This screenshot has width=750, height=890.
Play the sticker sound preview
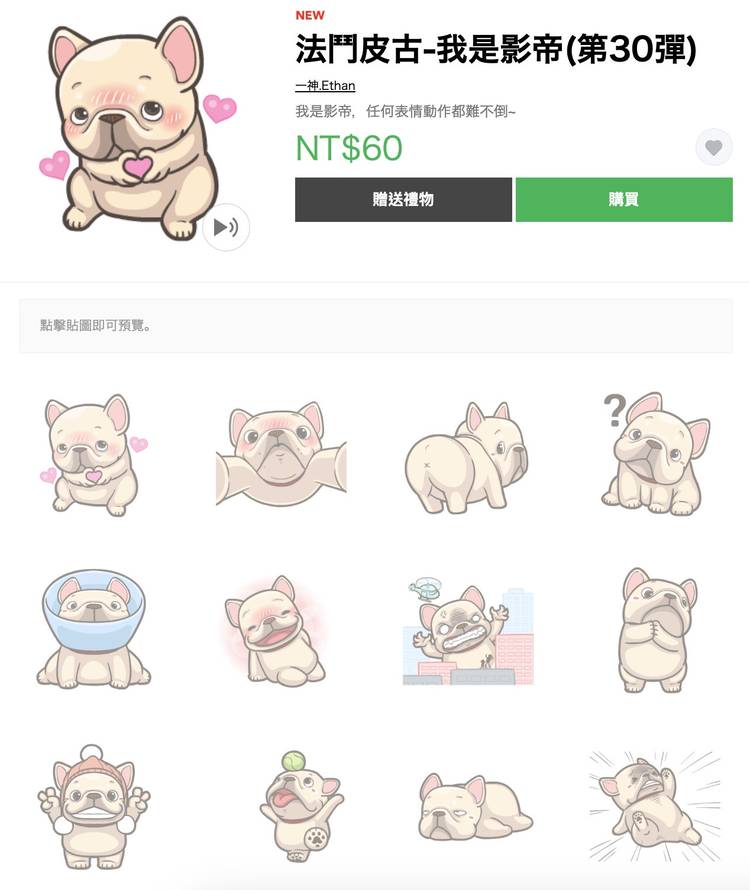coord(226,227)
